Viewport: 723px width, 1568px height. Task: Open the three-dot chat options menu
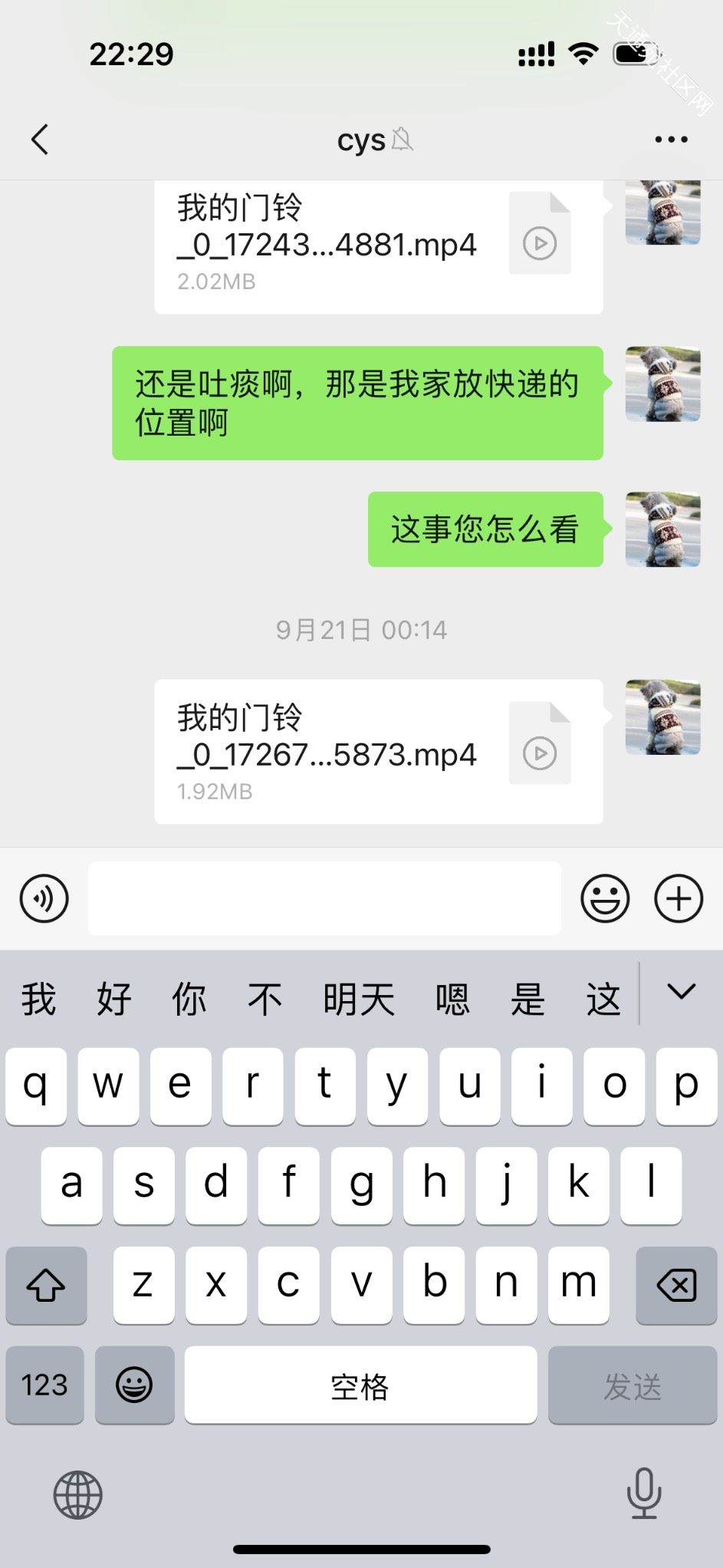tap(671, 140)
